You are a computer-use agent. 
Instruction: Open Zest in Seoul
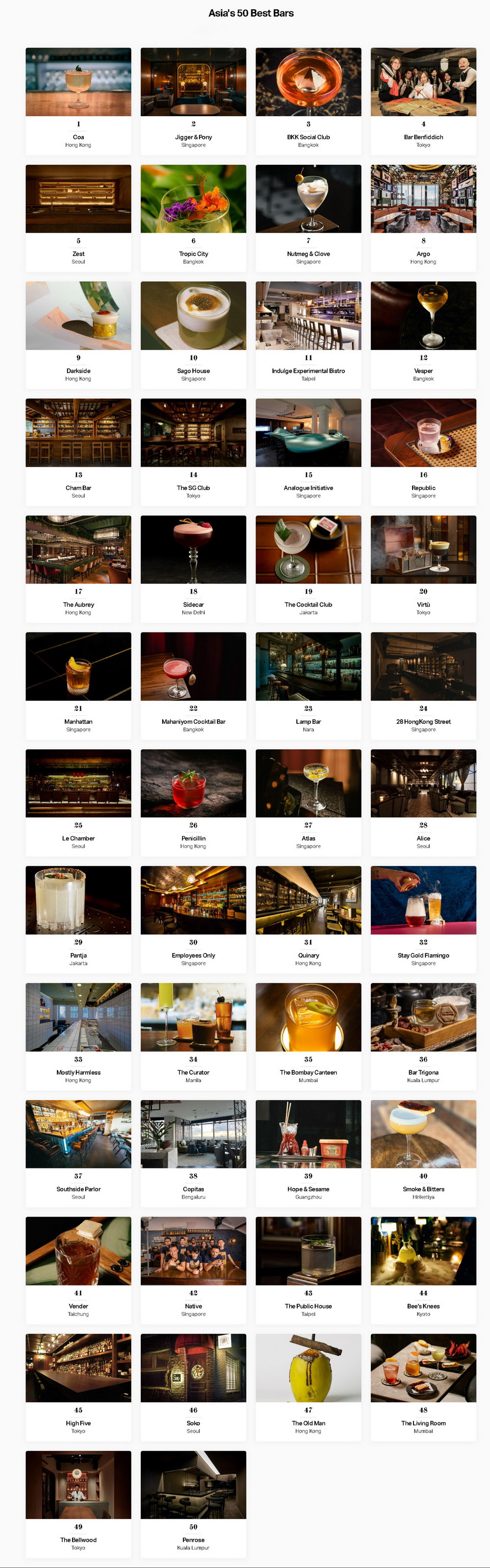pyautogui.click(x=78, y=217)
